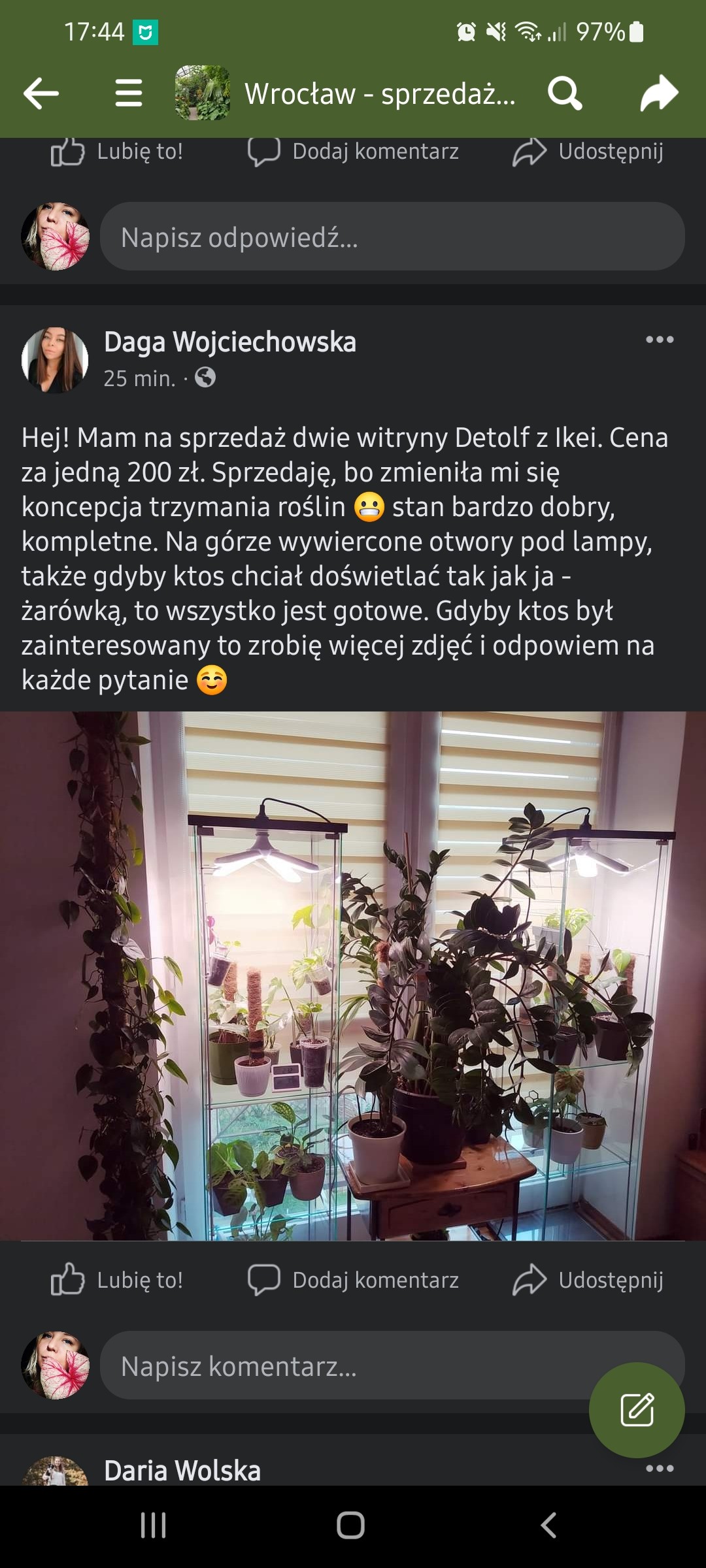View the Detolf plant cabinet photo
The width and height of the screenshot is (706, 1568).
point(353,975)
